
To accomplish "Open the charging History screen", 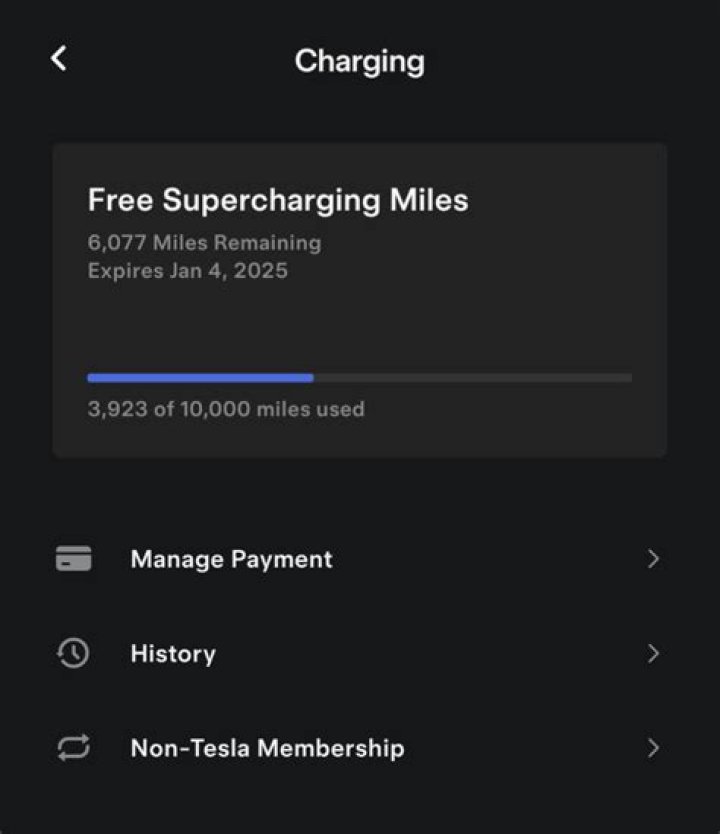I will point(172,654).
